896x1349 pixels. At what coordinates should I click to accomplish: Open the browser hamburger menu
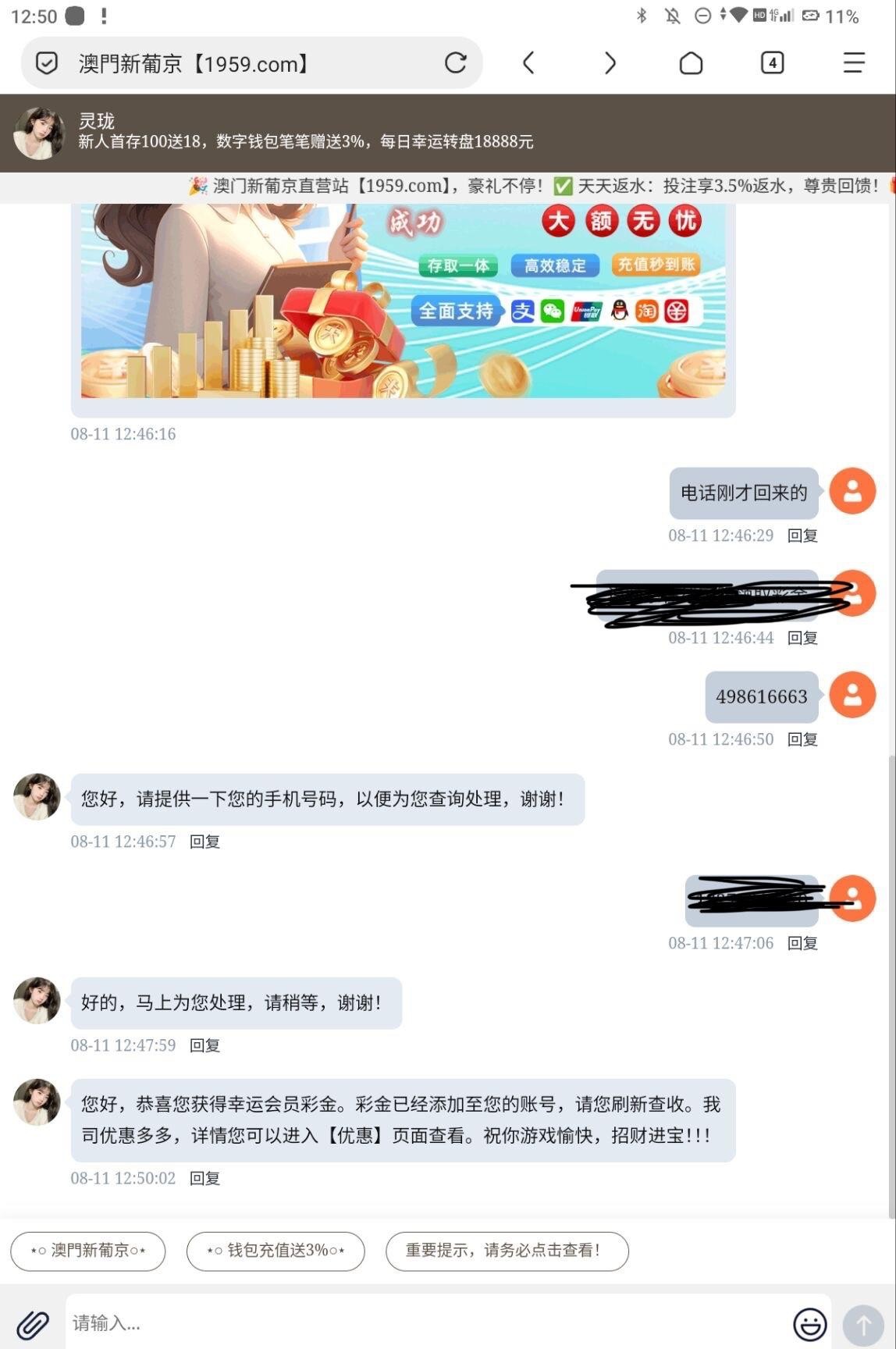click(x=854, y=63)
